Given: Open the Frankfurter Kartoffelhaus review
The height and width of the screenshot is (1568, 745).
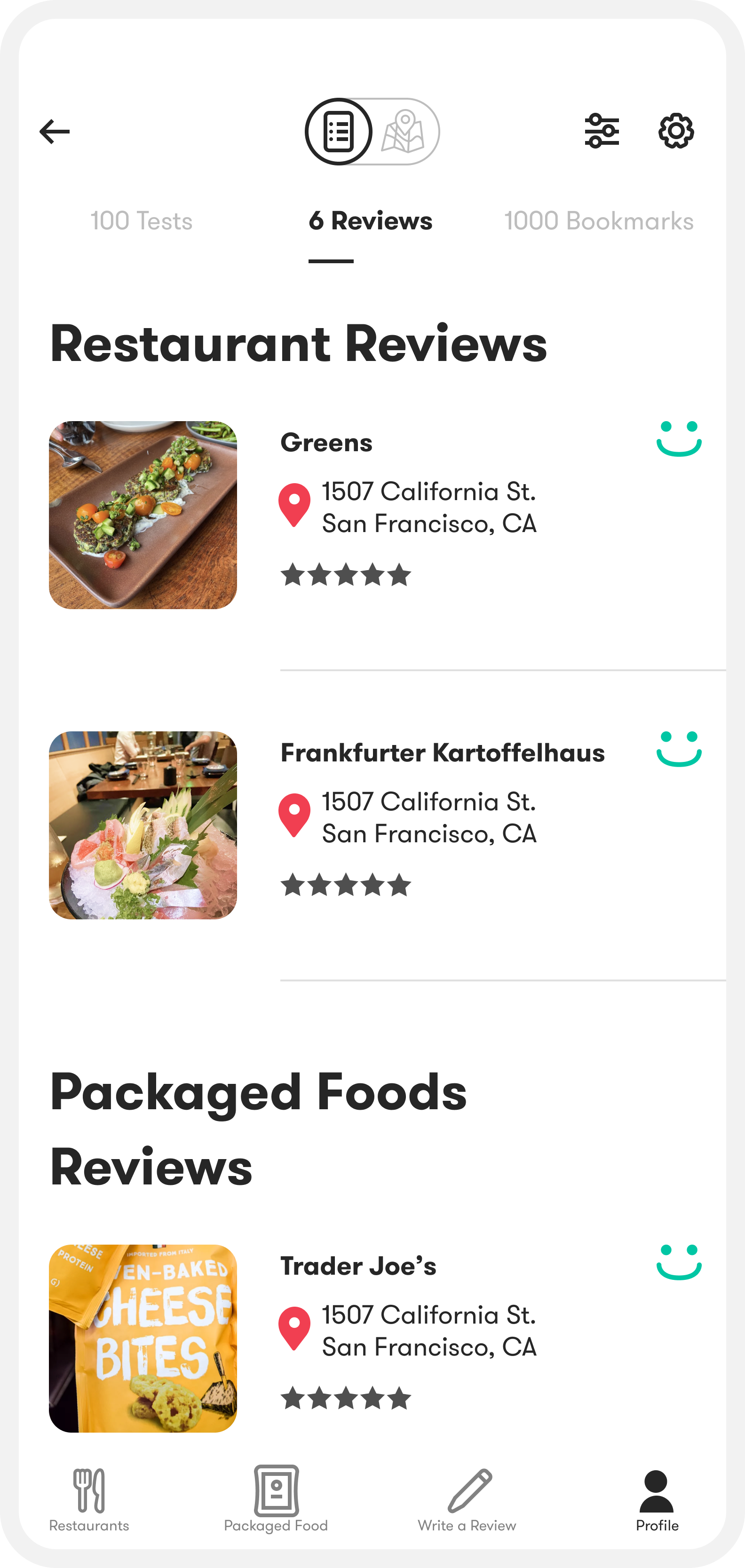Looking at the screenshot, I should pyautogui.click(x=442, y=753).
